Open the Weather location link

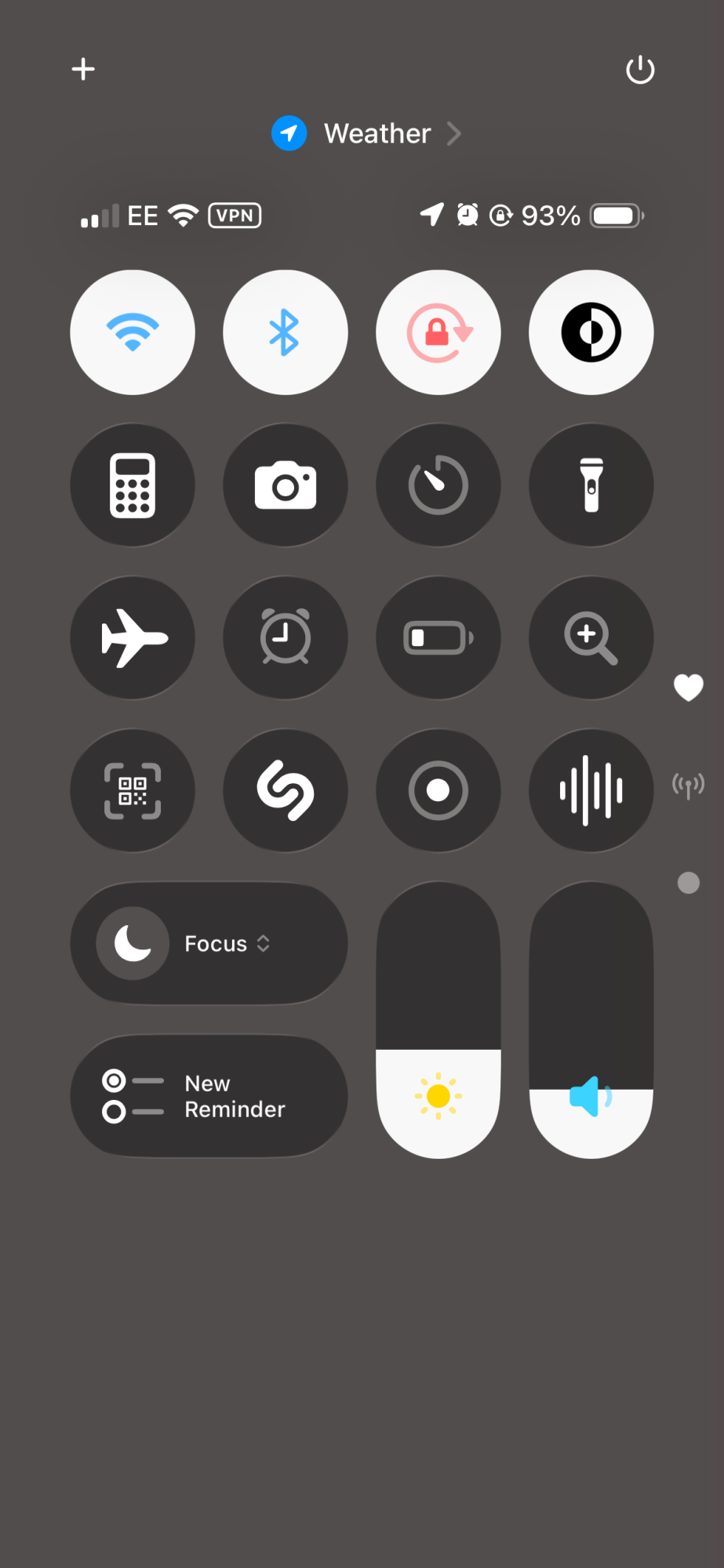[x=366, y=133]
